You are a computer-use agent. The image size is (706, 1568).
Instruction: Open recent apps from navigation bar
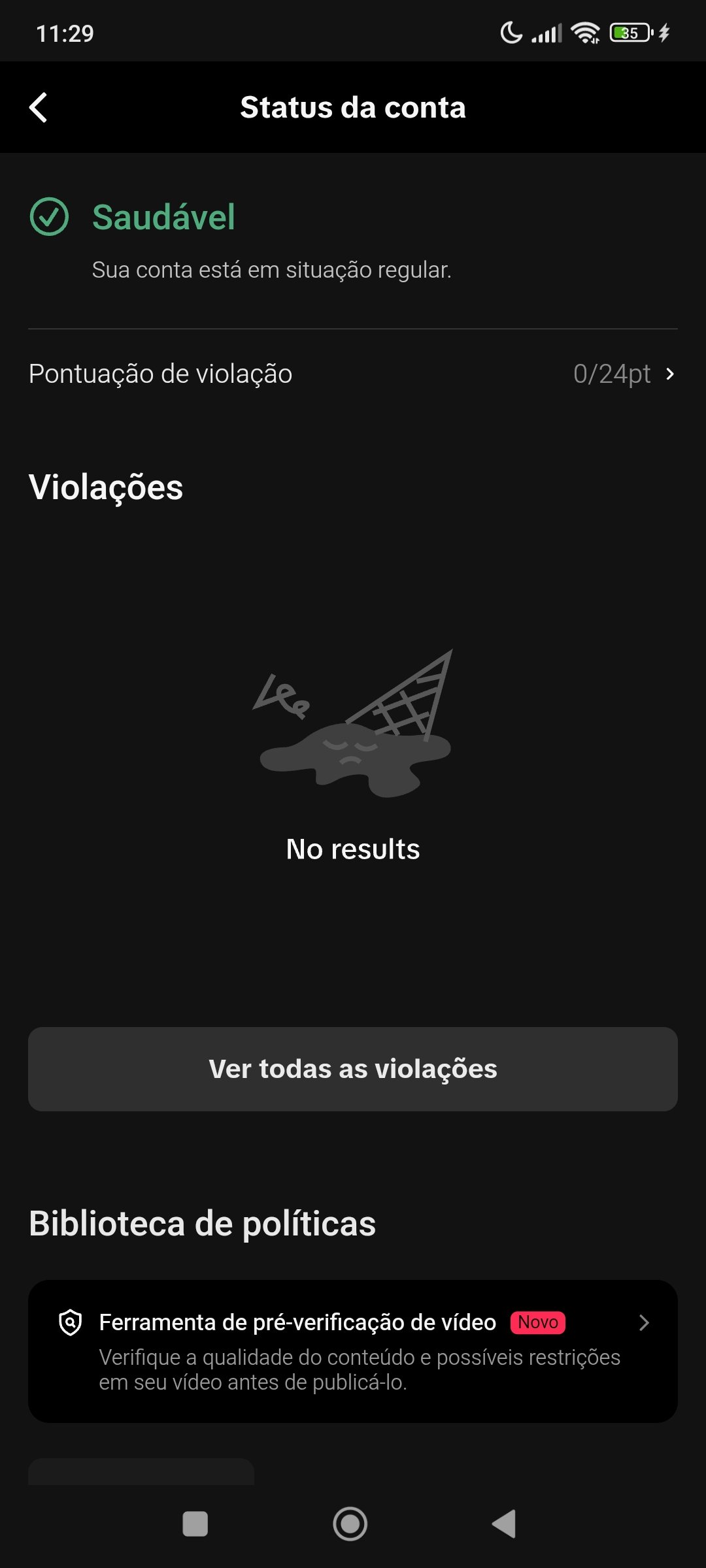195,1524
